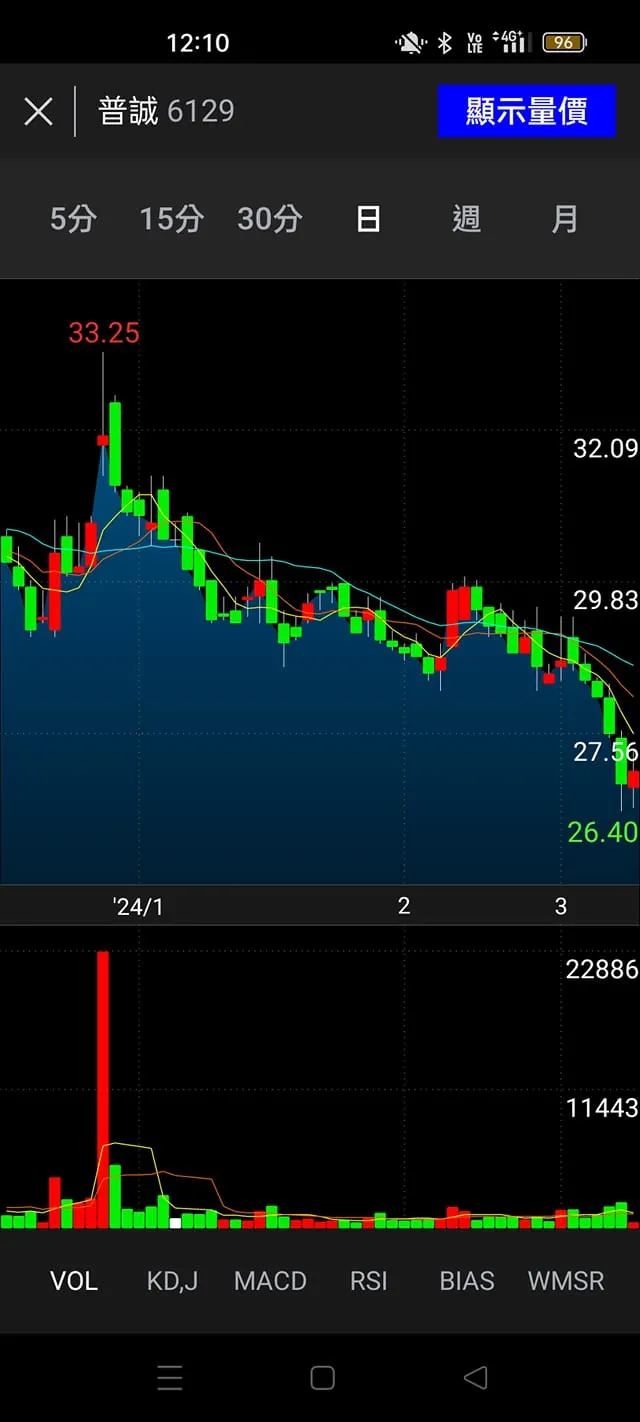640x1422 pixels.
Task: Tap the 顯示量價 button
Action: [x=526, y=111]
